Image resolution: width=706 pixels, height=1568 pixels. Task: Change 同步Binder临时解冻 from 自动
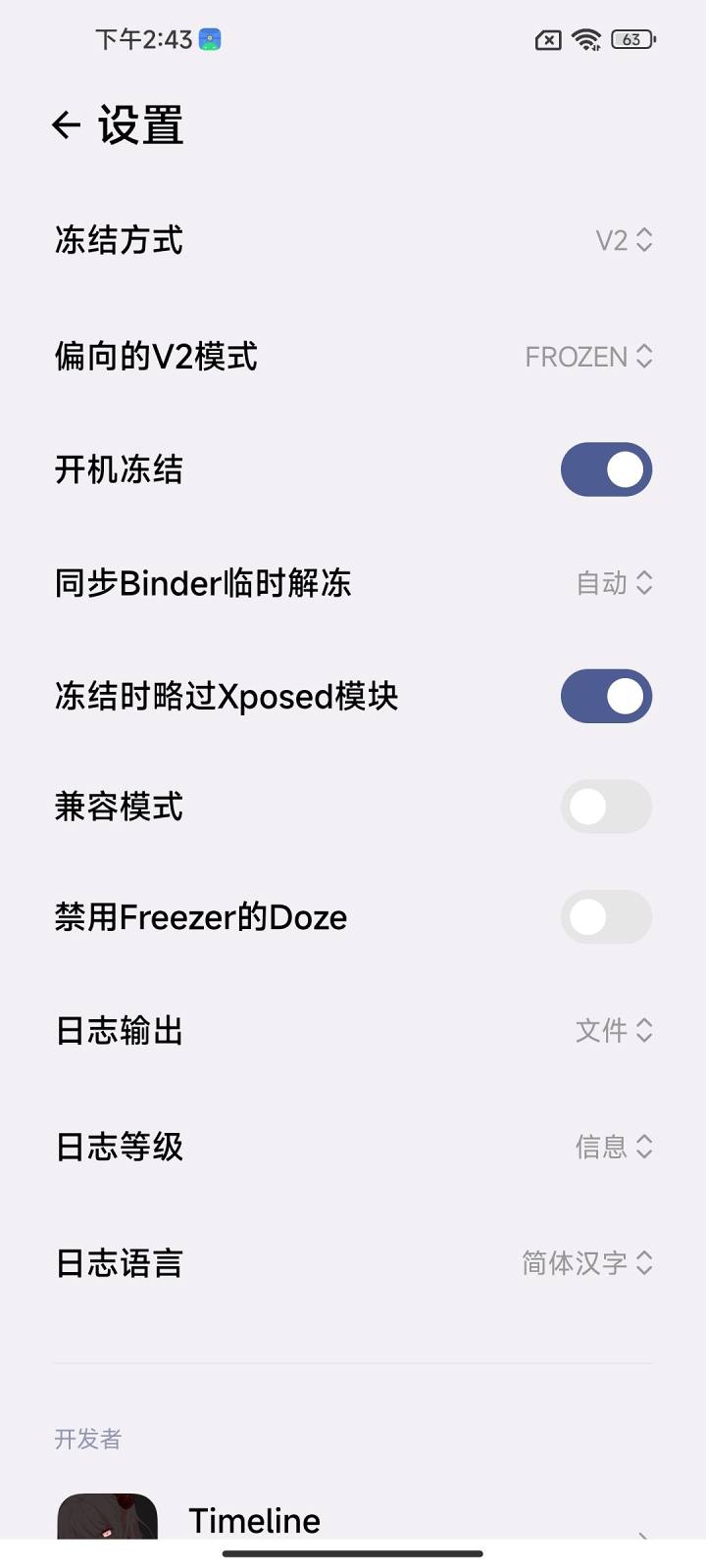point(613,583)
